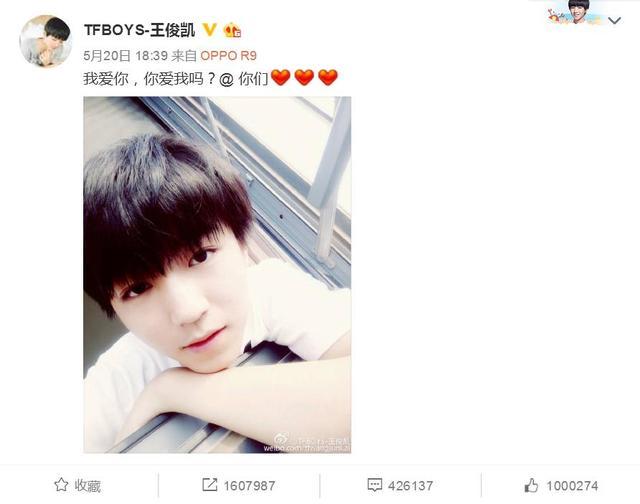
Task: Open the TFBOYS-王俊凯 profile avatar
Action: click(x=46, y=42)
